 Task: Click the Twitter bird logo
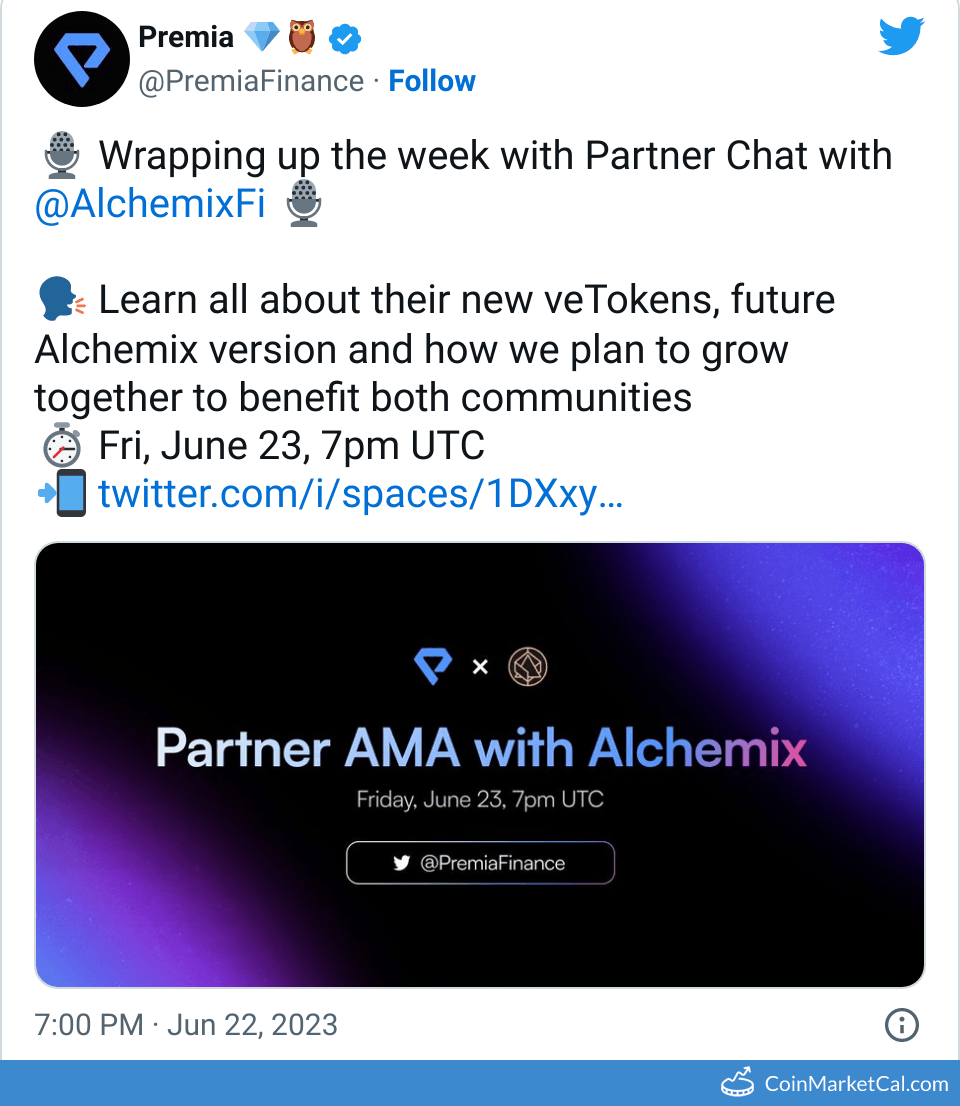(900, 36)
